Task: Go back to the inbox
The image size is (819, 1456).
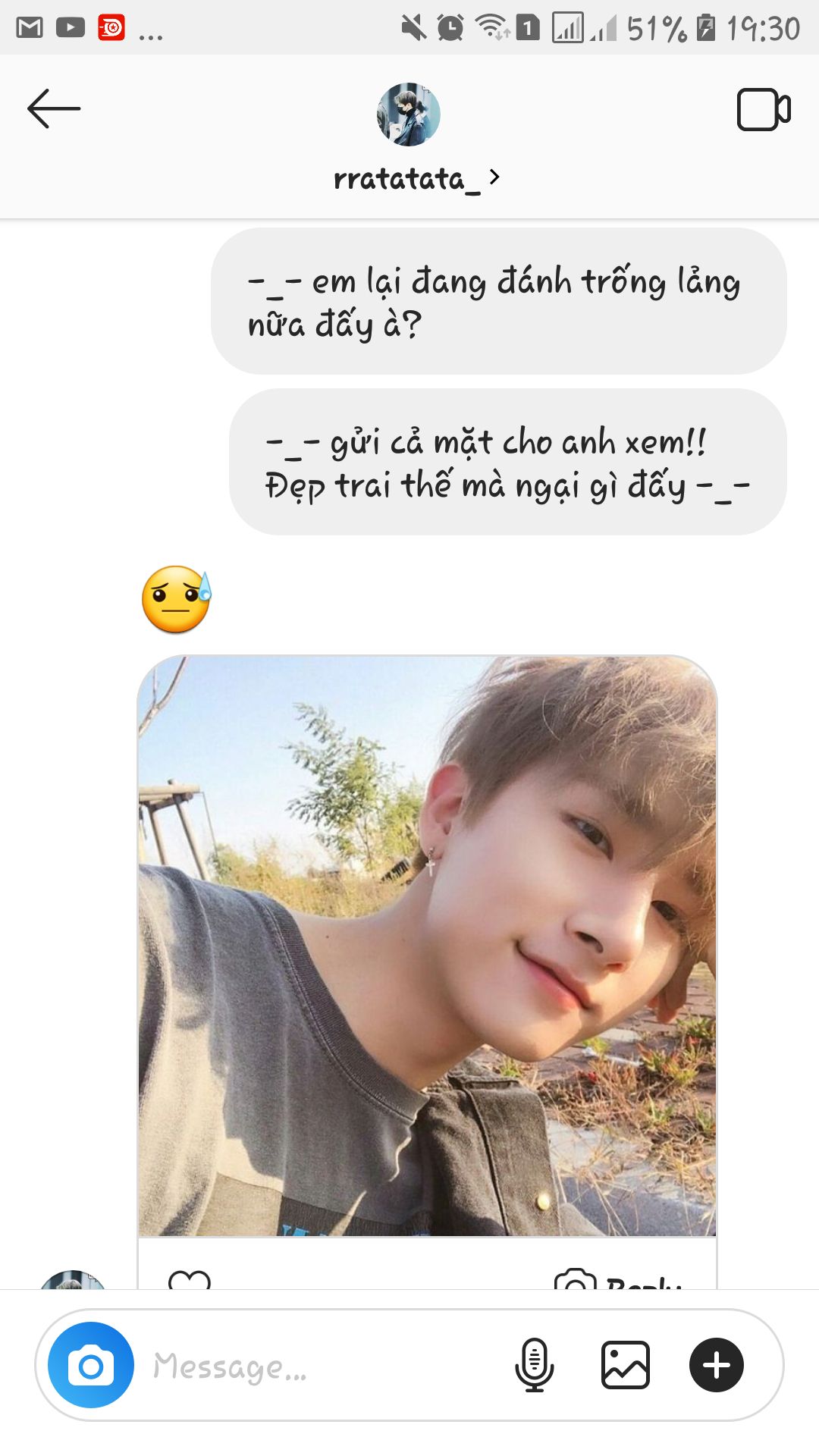Action: click(x=53, y=109)
